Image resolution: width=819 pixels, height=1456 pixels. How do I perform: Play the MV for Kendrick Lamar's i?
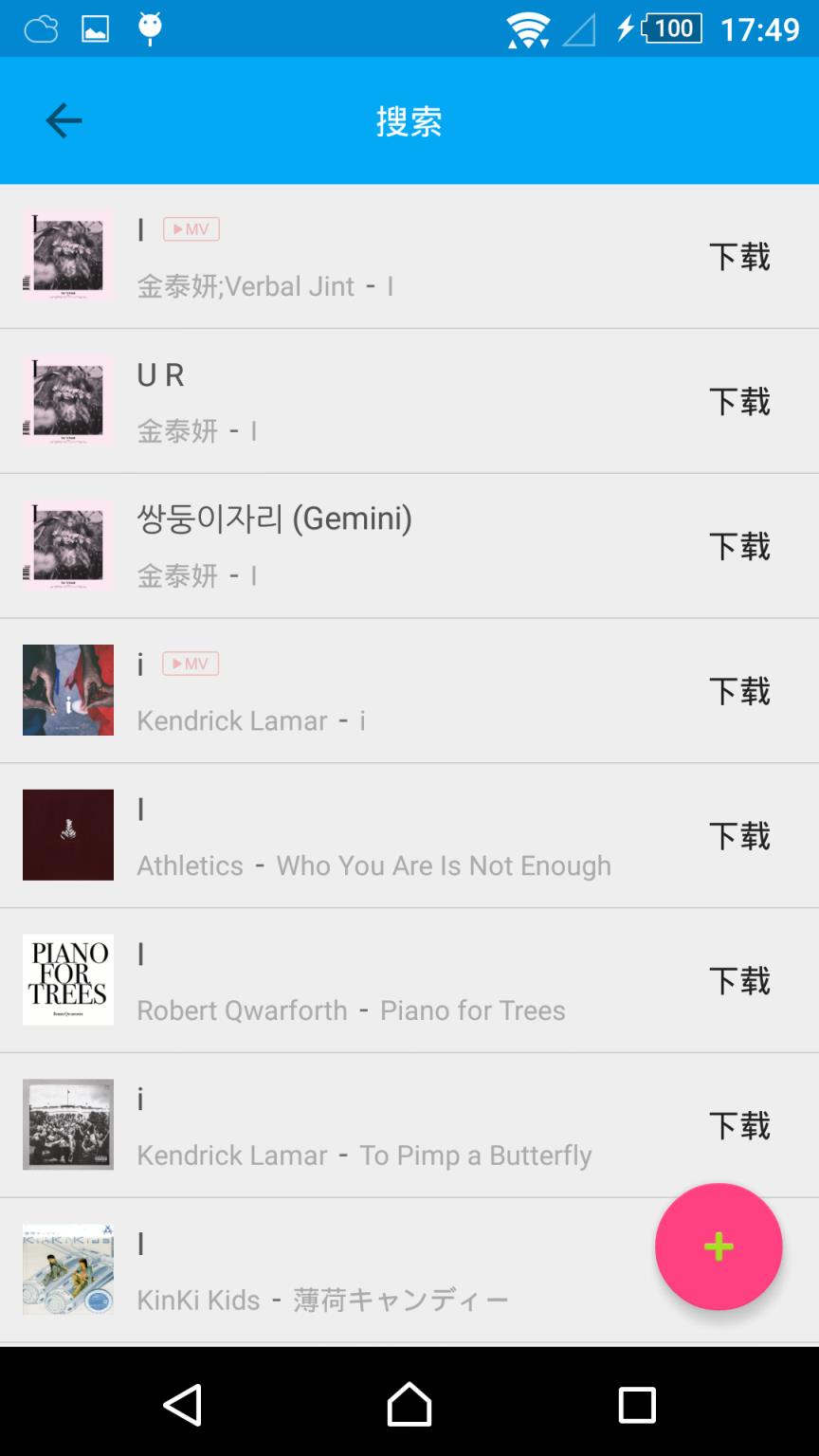click(x=191, y=664)
